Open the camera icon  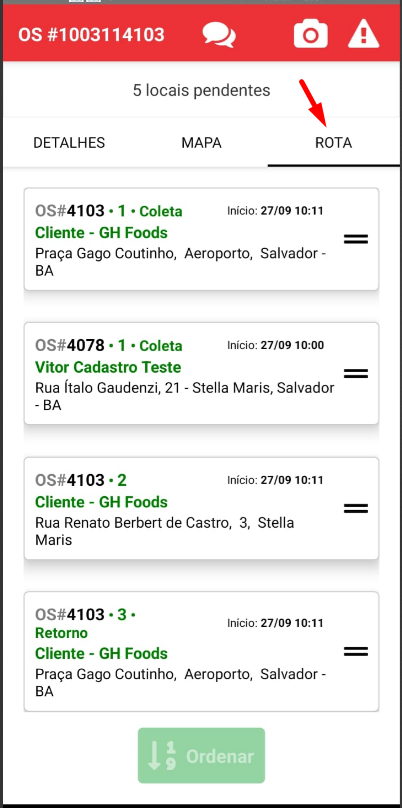[310, 35]
